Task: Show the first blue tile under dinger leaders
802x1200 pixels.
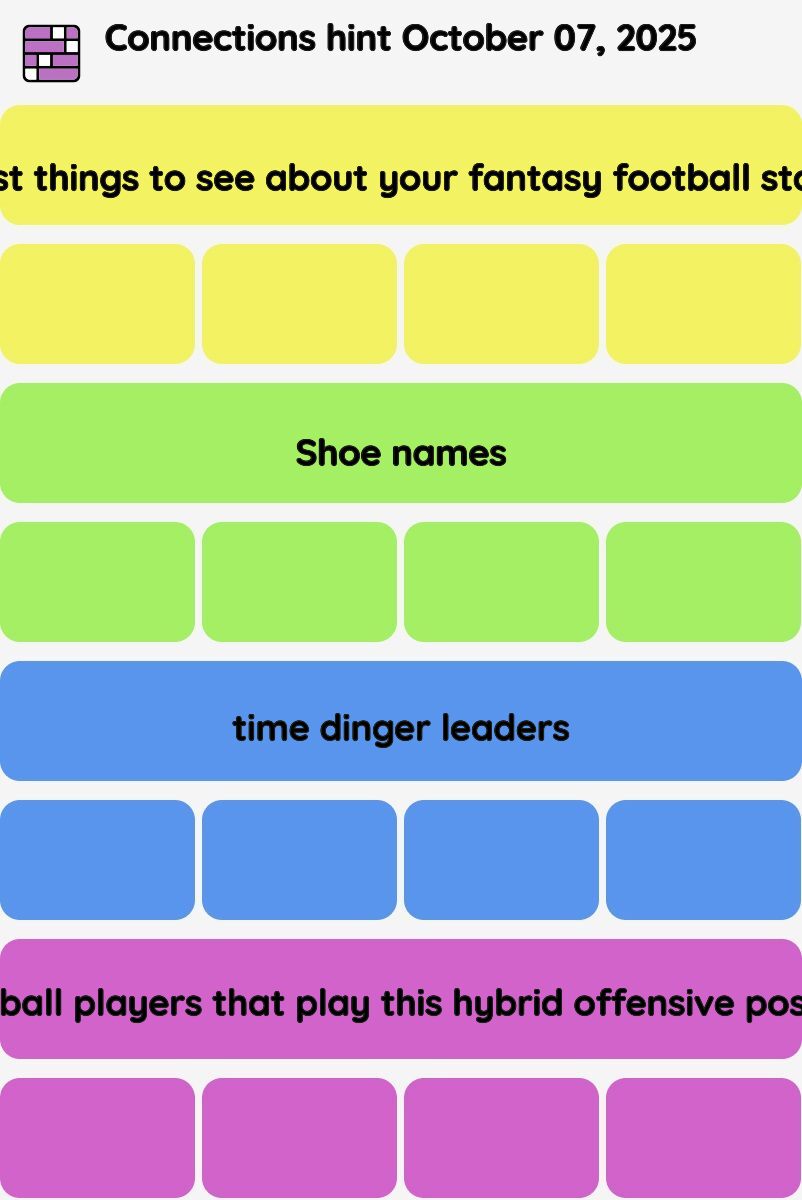Action: click(x=97, y=860)
